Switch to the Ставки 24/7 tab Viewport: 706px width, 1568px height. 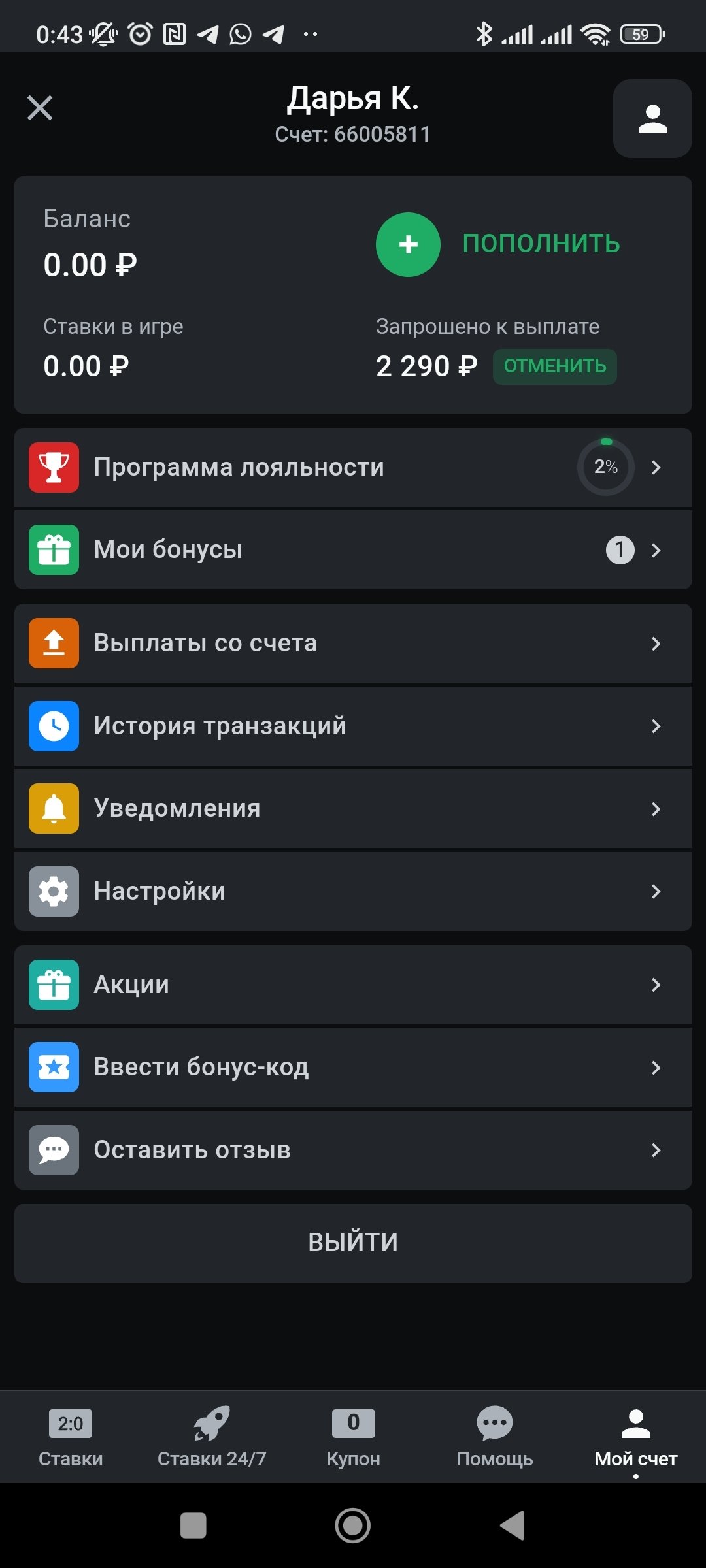(x=212, y=1437)
